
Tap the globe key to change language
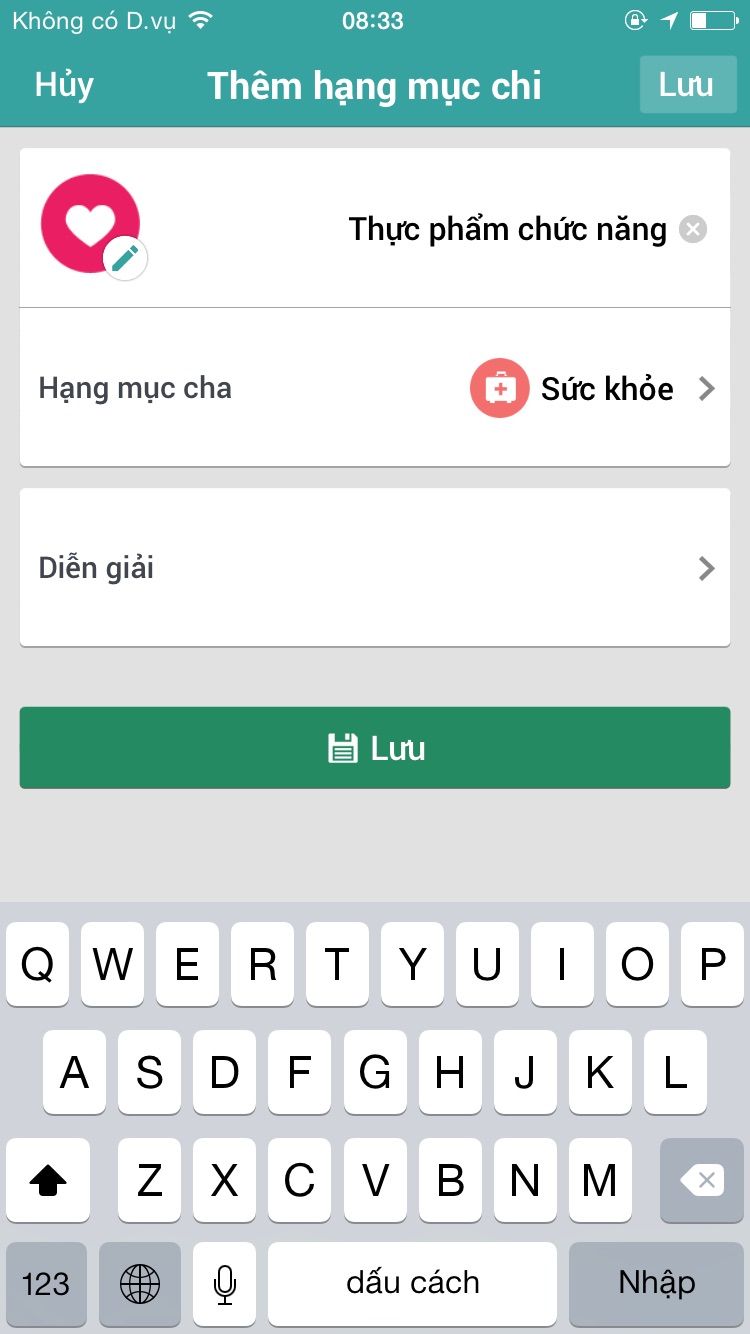[x=140, y=1284]
